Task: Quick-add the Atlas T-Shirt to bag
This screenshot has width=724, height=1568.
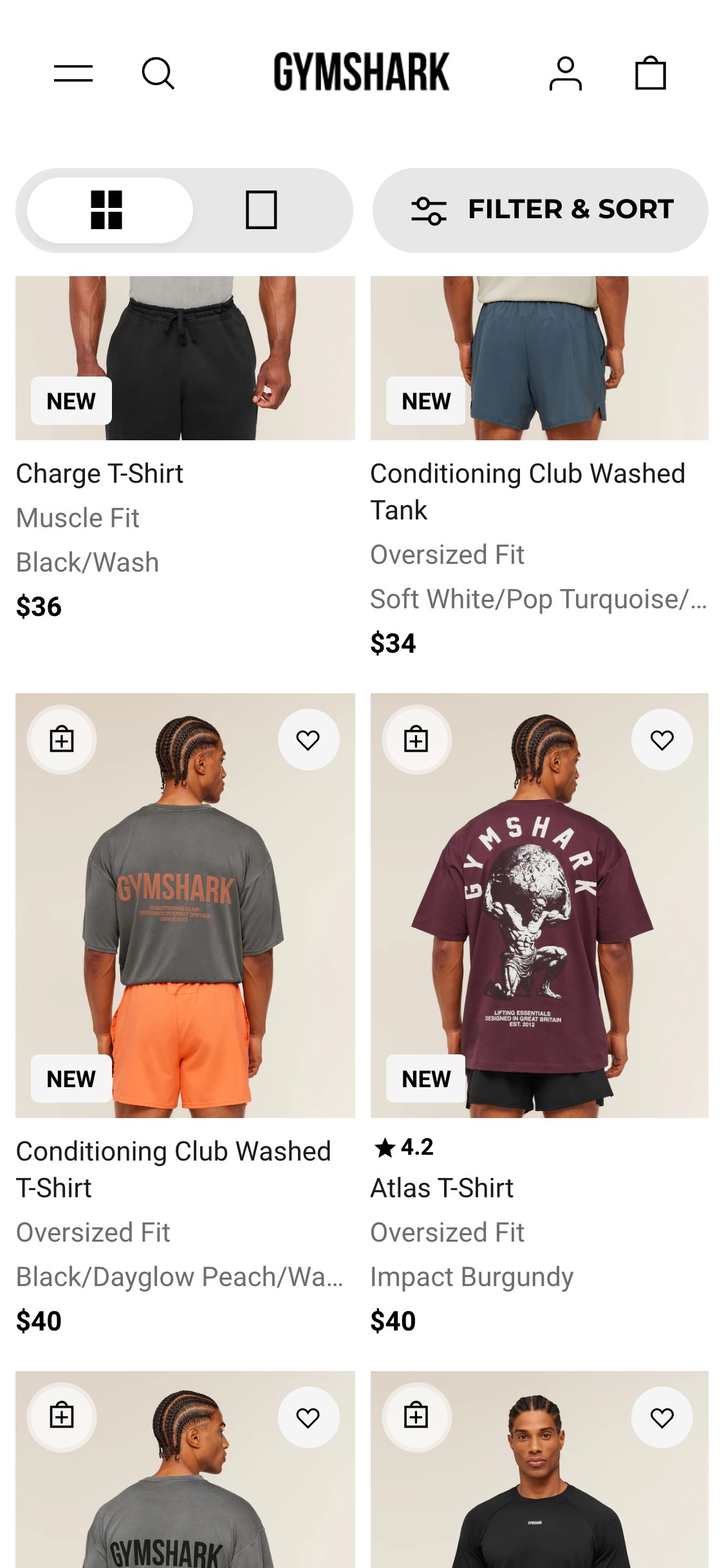Action: pos(416,740)
